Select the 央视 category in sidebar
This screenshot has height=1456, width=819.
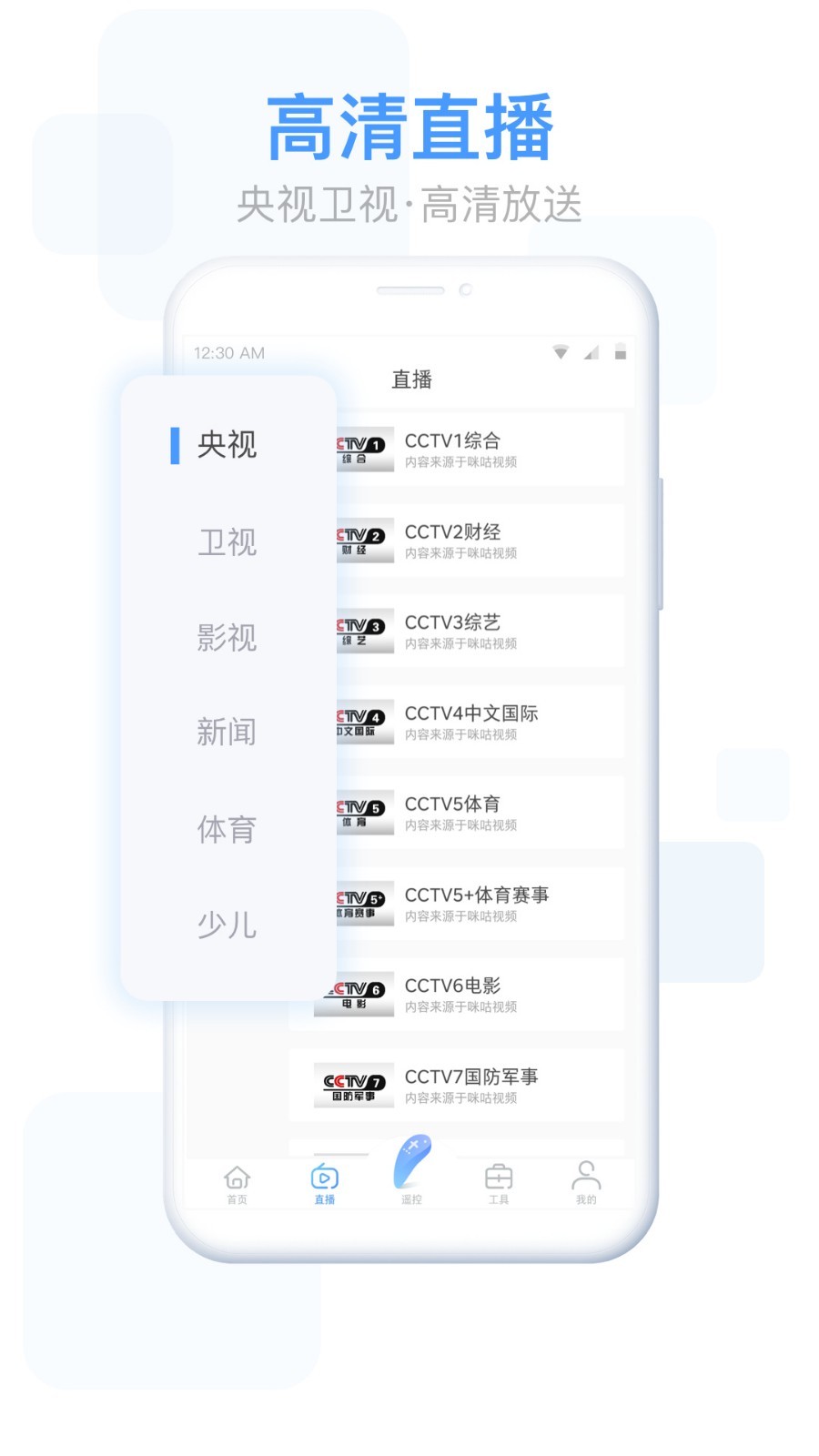tap(226, 445)
